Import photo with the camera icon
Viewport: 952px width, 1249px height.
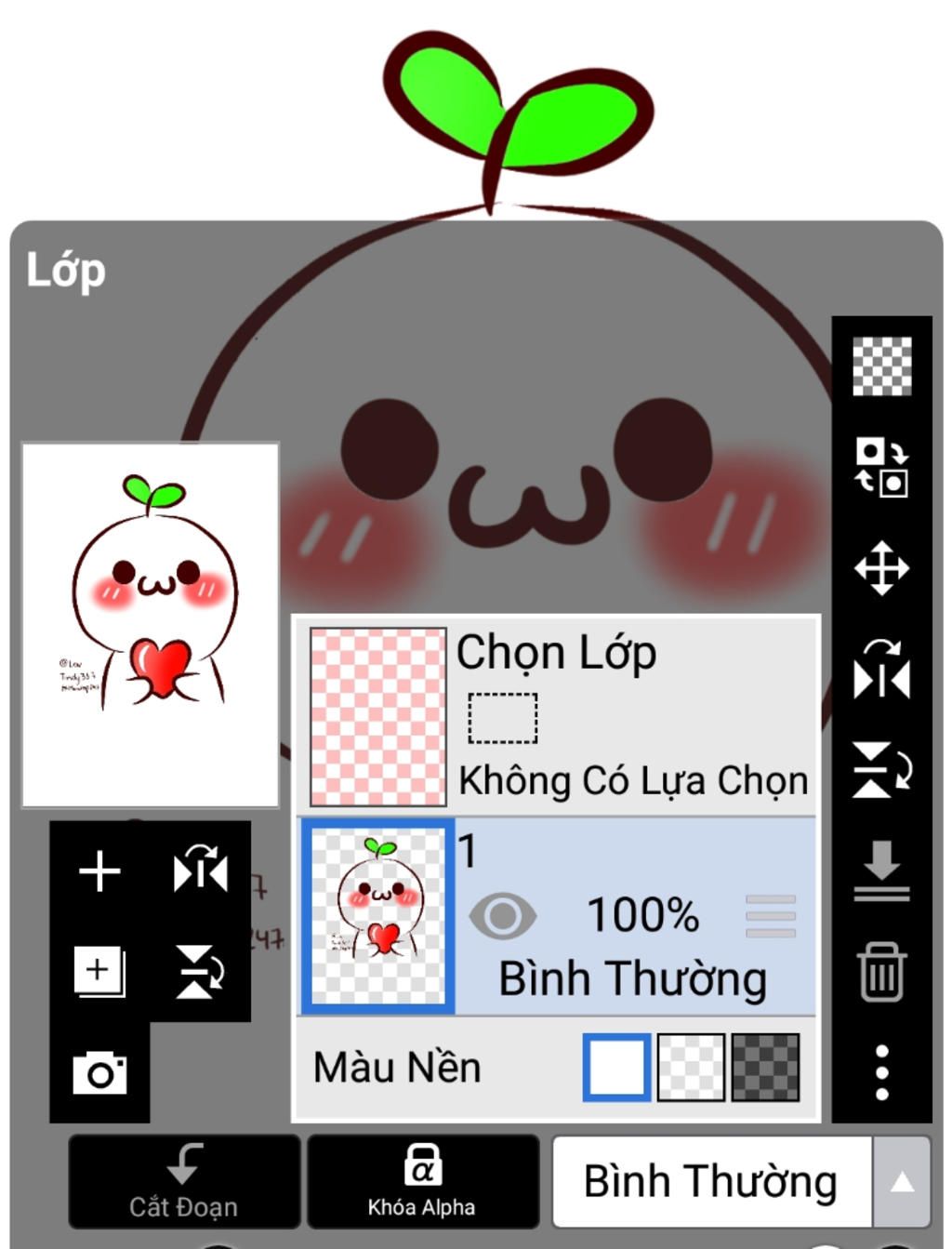click(99, 1073)
